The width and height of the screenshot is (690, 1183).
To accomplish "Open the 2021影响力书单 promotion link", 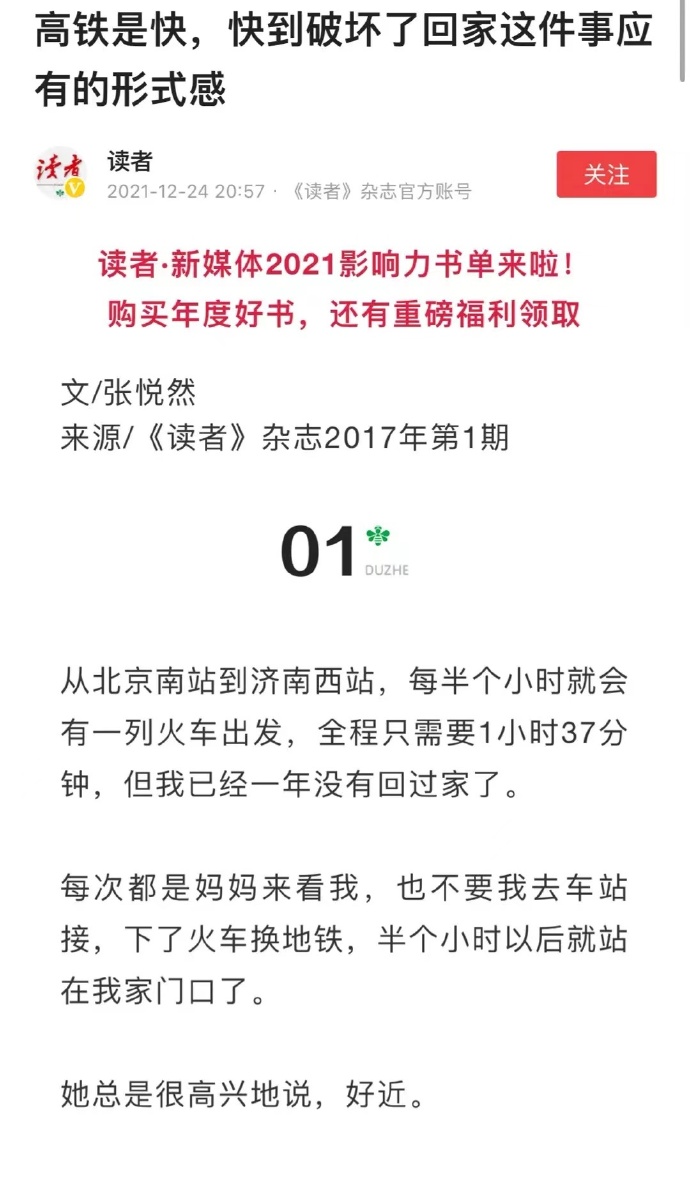I will point(340,289).
